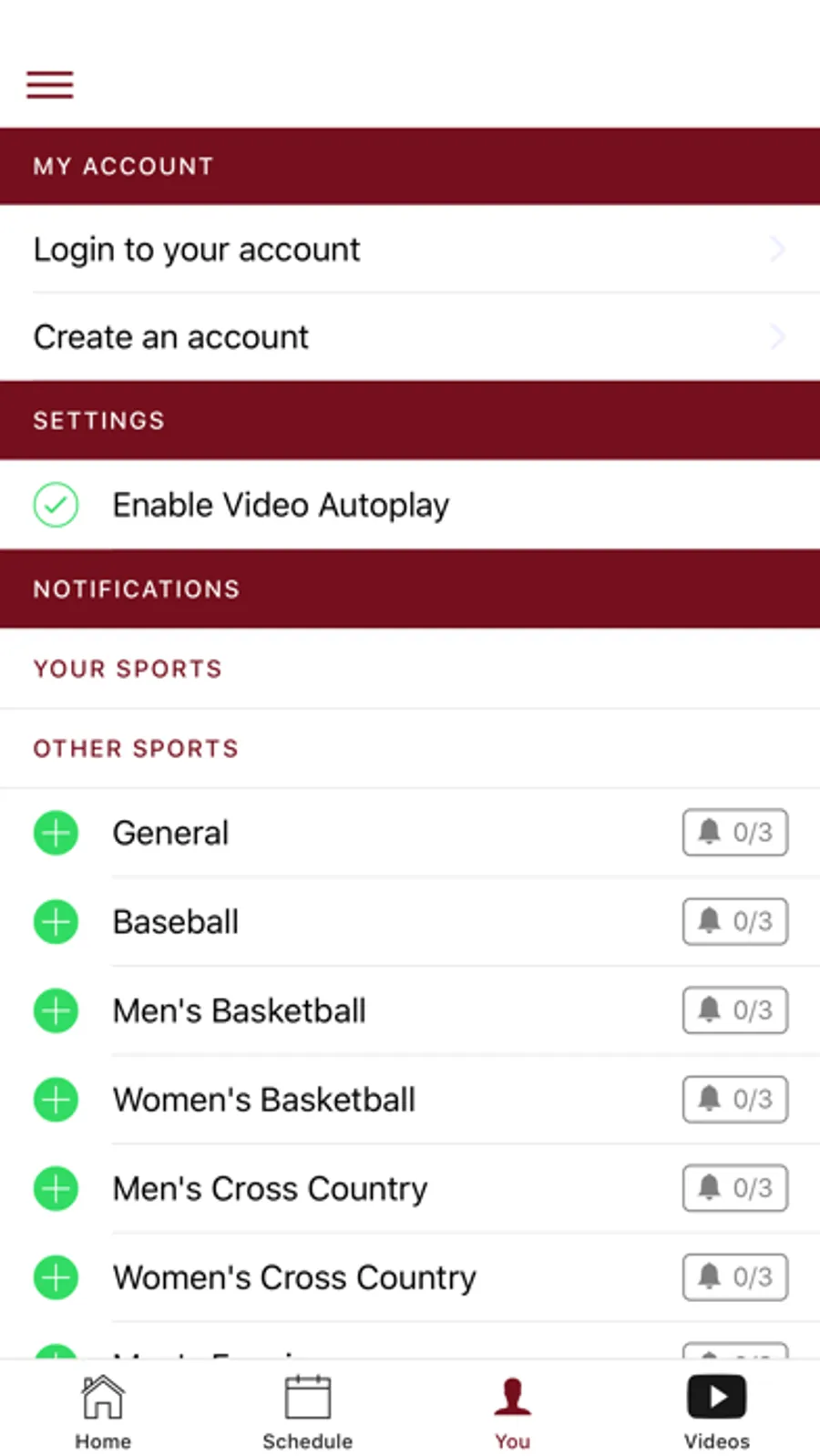Open notification bell options for General
This screenshot has height=1456, width=820.
pos(734,832)
